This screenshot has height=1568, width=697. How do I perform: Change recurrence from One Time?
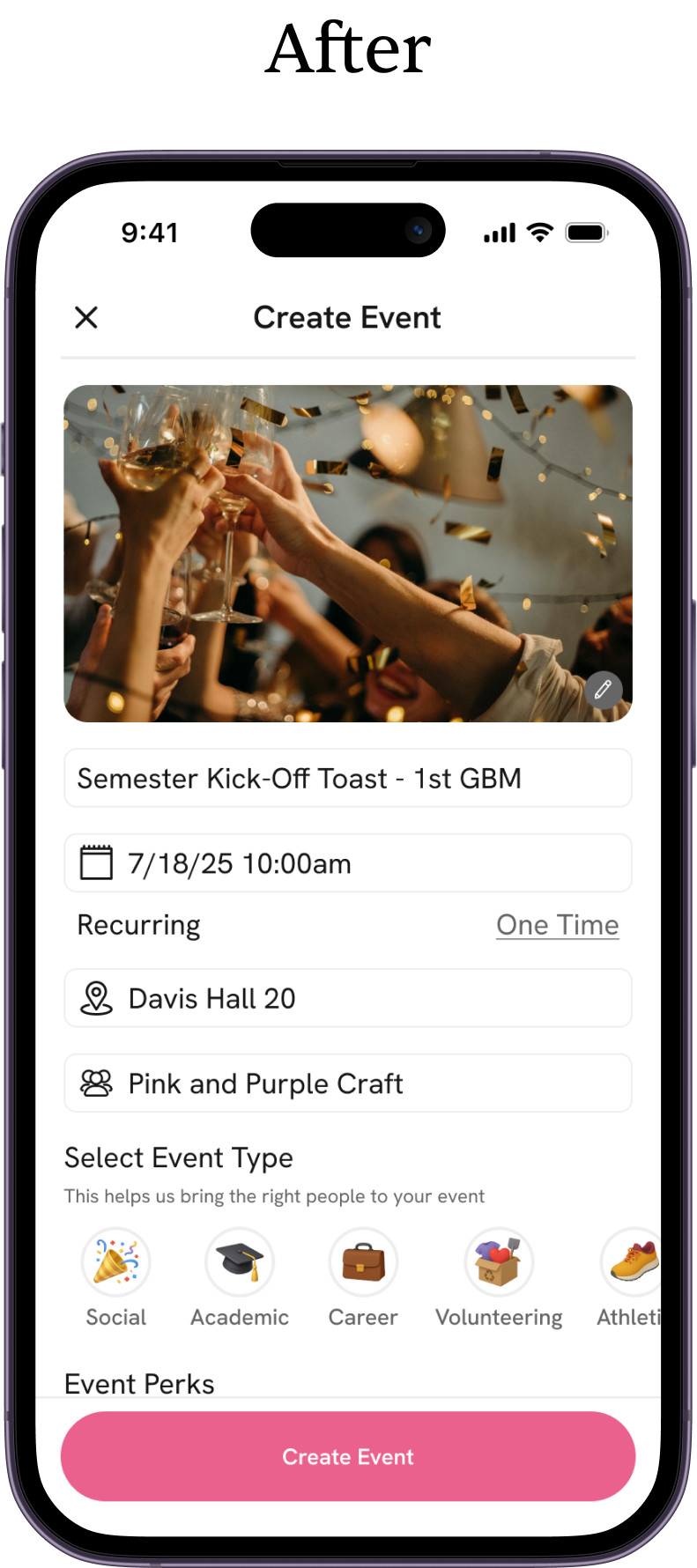pos(557,925)
